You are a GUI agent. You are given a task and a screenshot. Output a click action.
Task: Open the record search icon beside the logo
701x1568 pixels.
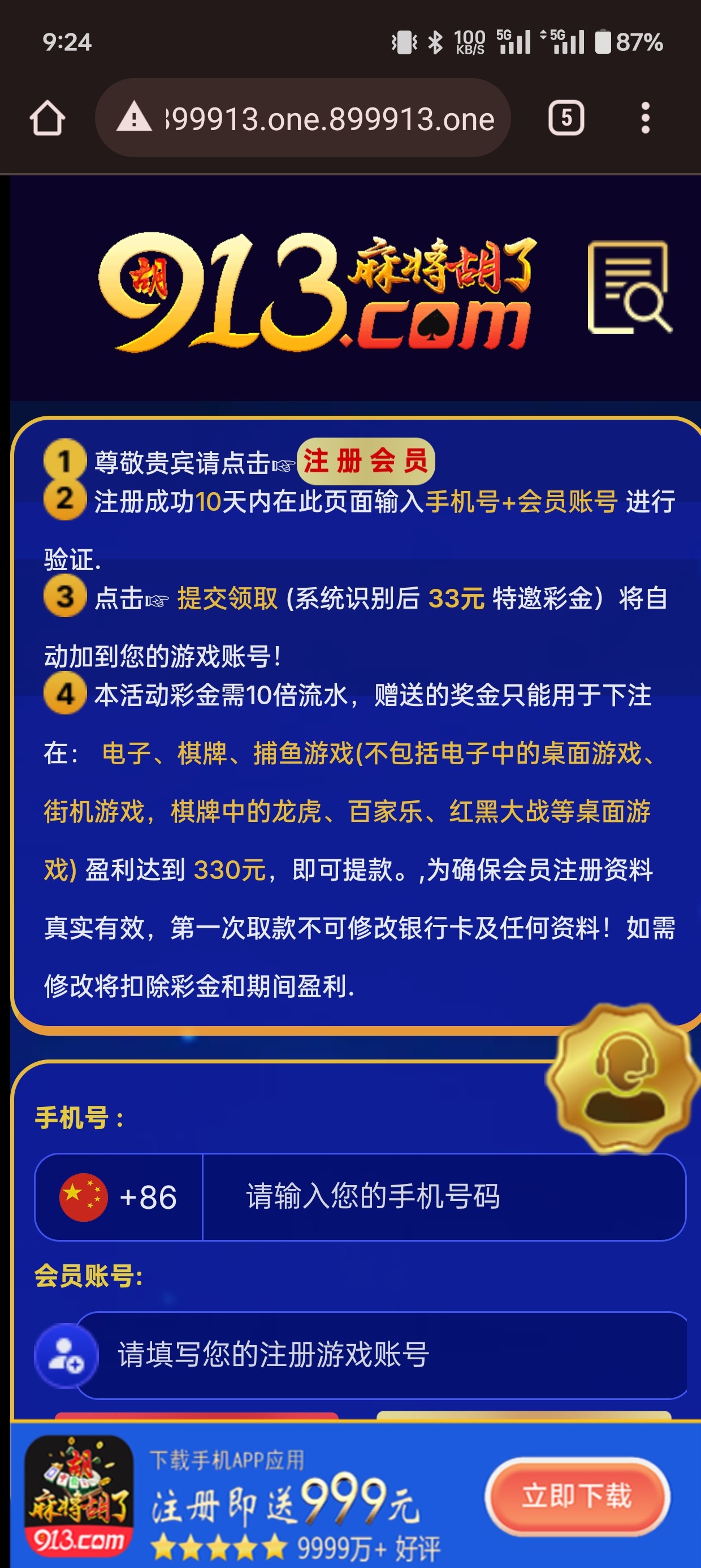coord(629,287)
